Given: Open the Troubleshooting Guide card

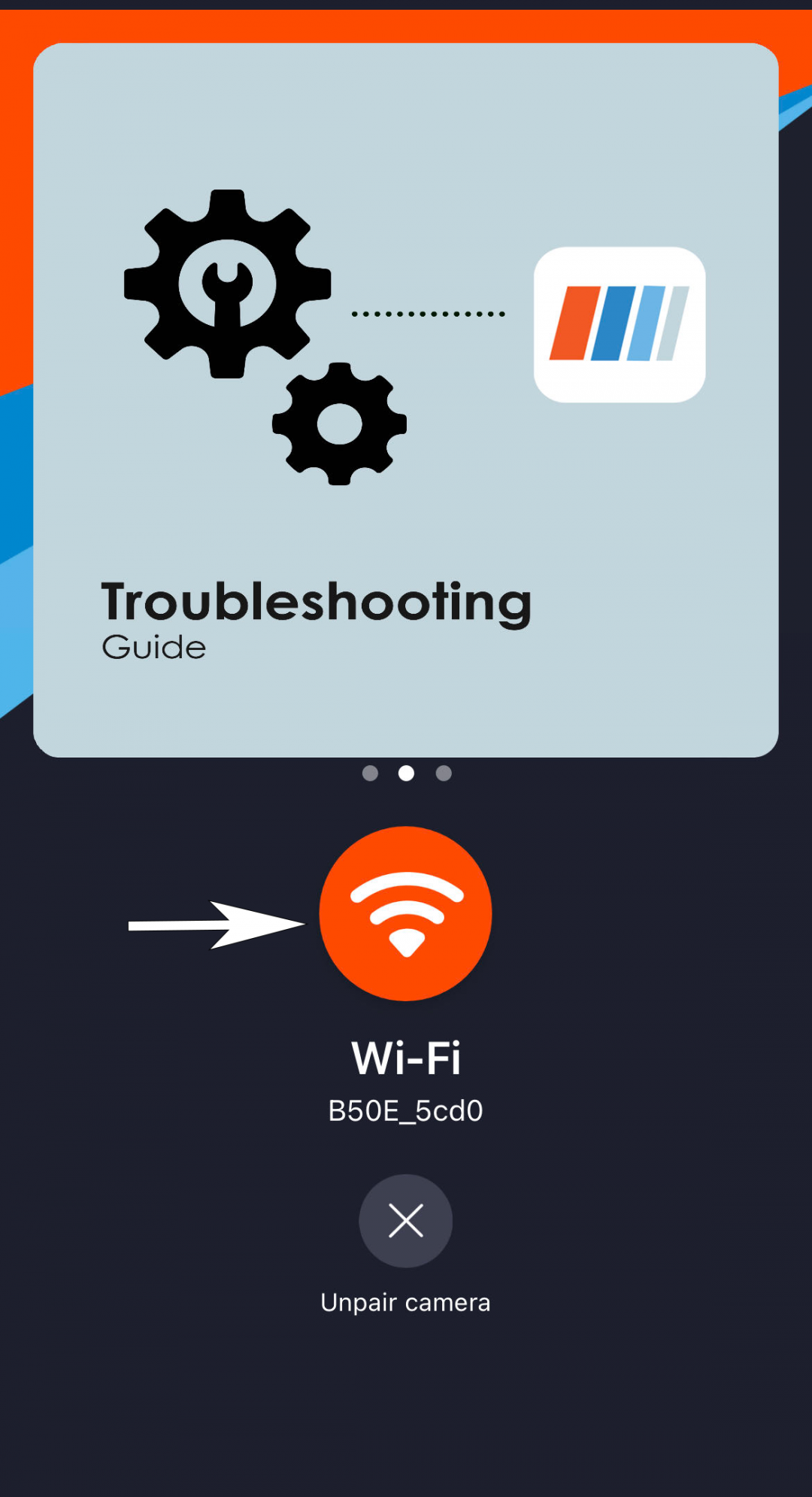Looking at the screenshot, I should (406, 400).
